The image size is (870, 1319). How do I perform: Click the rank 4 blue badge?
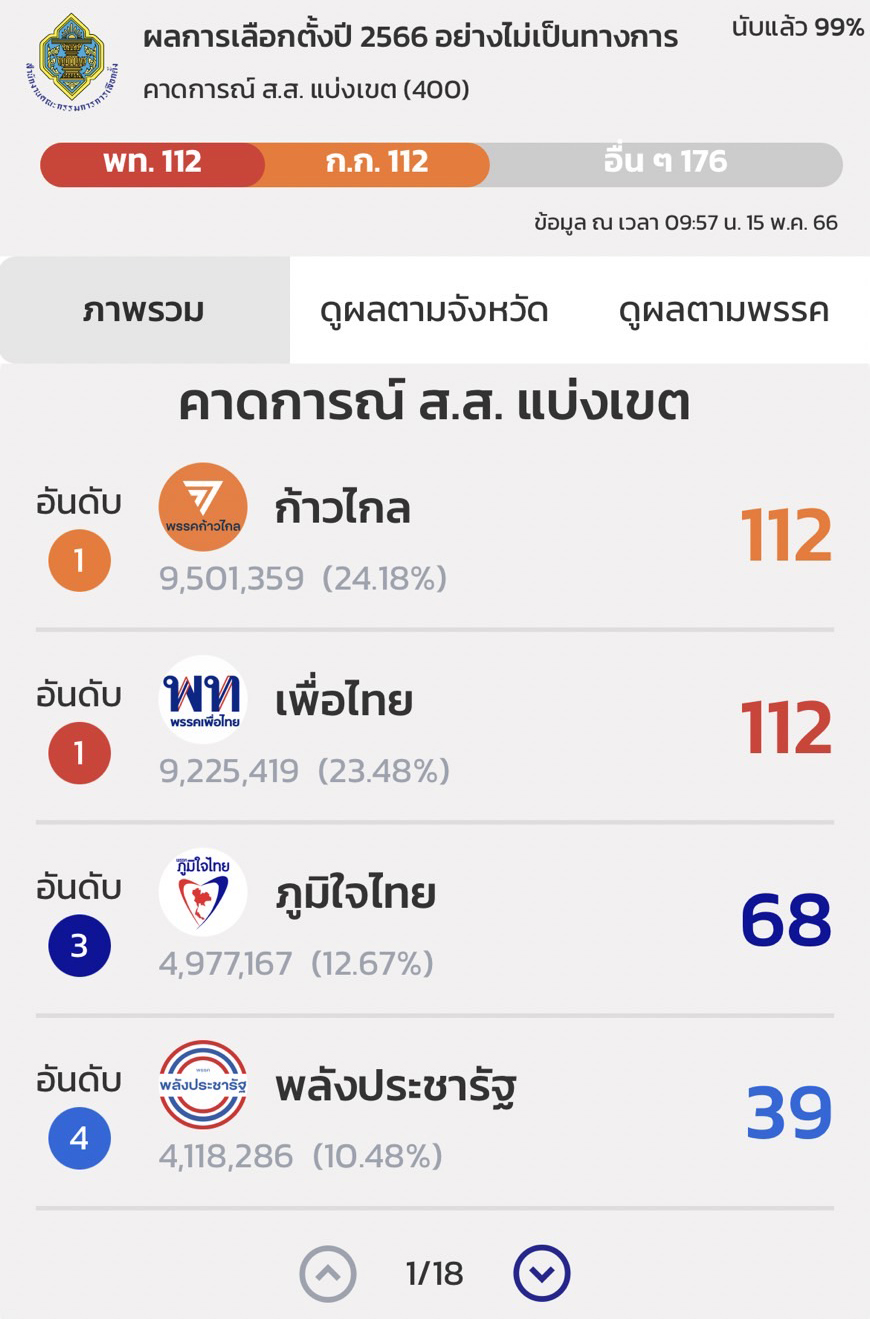point(79,1137)
